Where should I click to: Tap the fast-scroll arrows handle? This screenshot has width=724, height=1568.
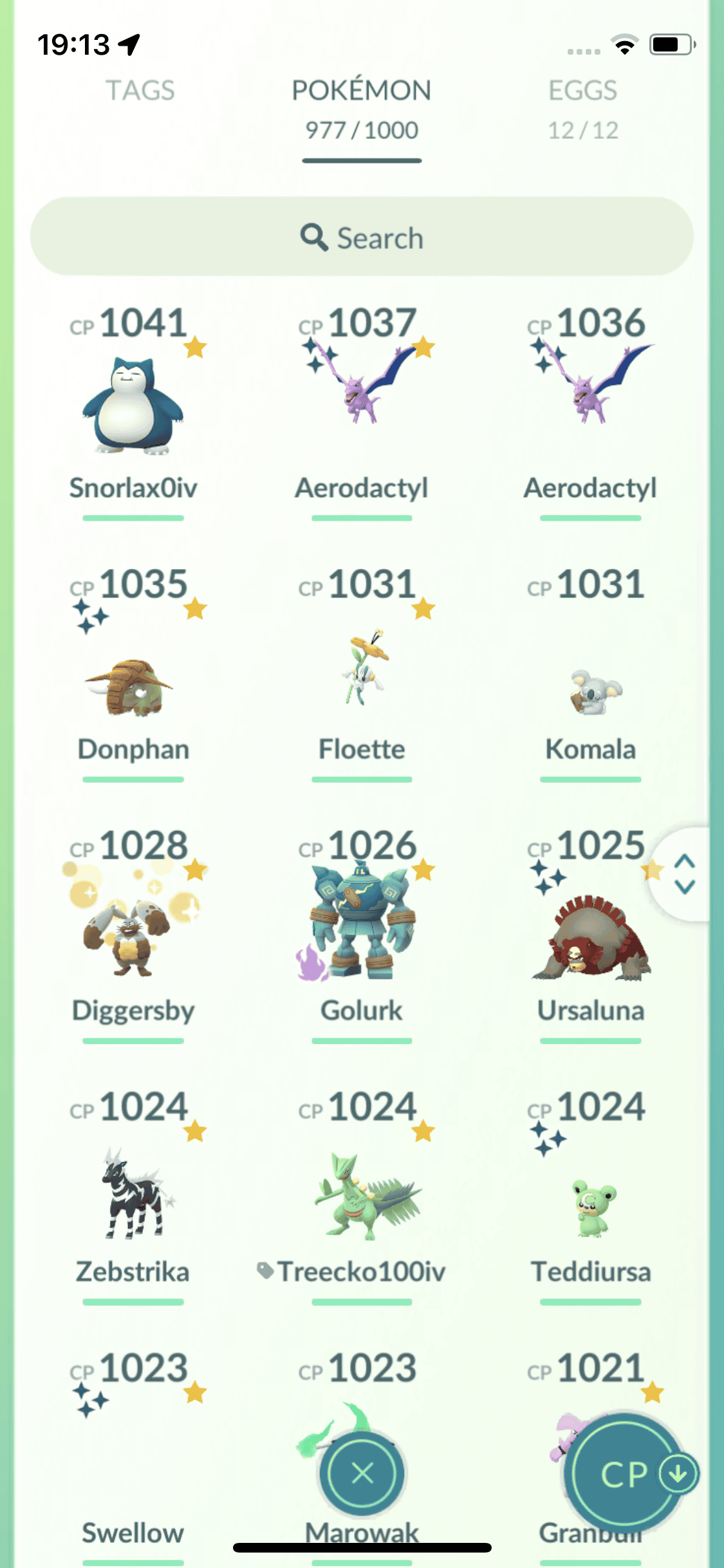click(685, 874)
